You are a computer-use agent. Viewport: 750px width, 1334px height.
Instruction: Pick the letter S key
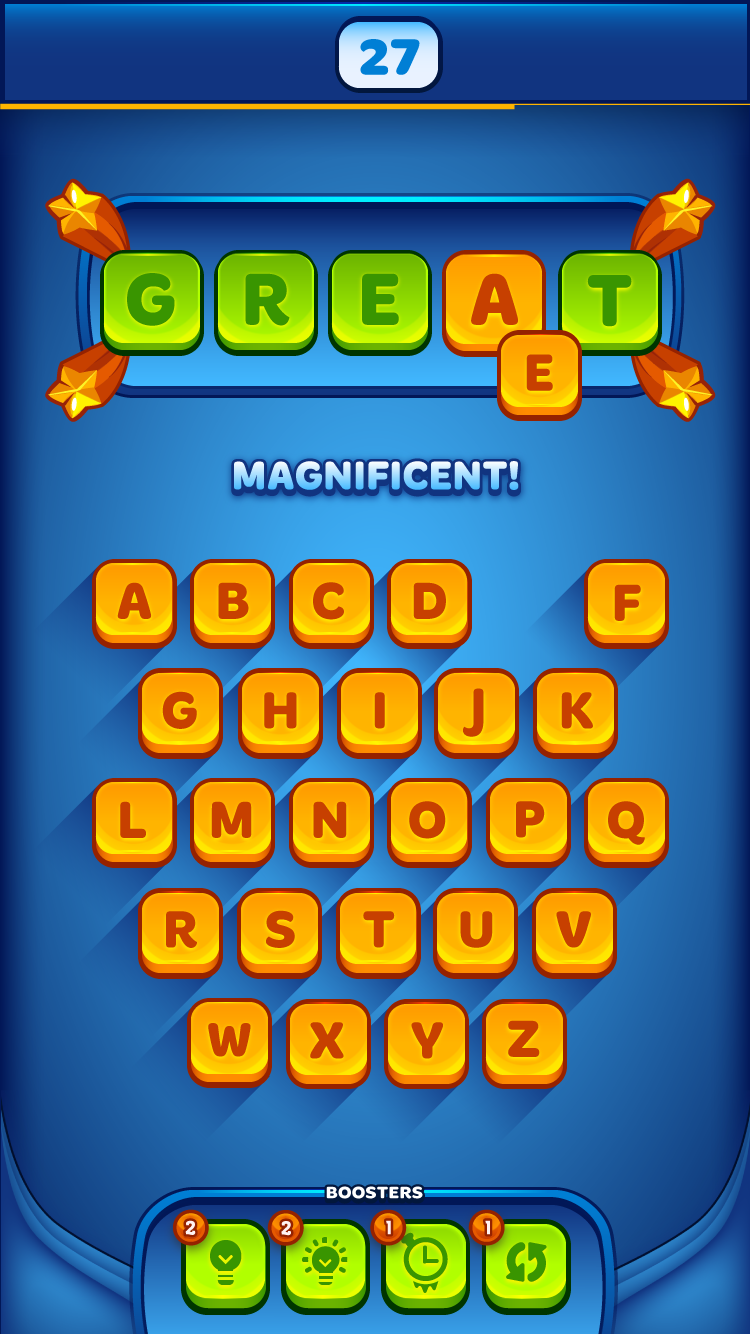[x=279, y=930]
